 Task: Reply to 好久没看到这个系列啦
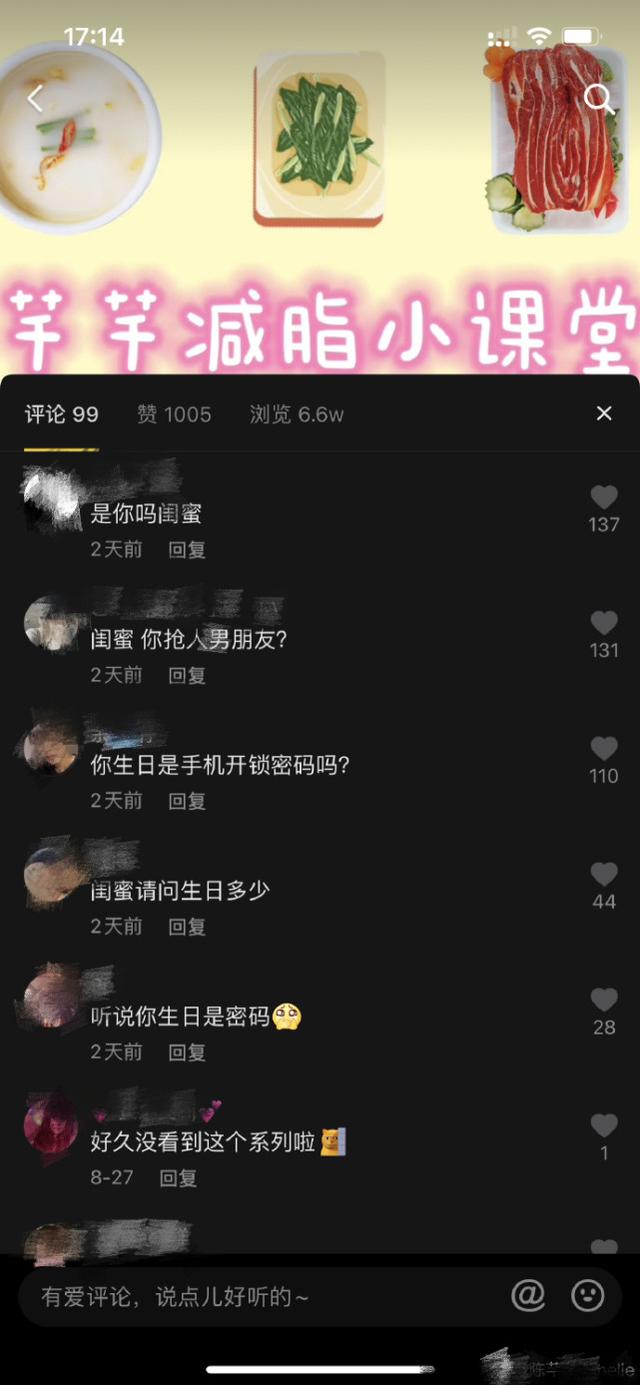pyautogui.click(x=179, y=1178)
